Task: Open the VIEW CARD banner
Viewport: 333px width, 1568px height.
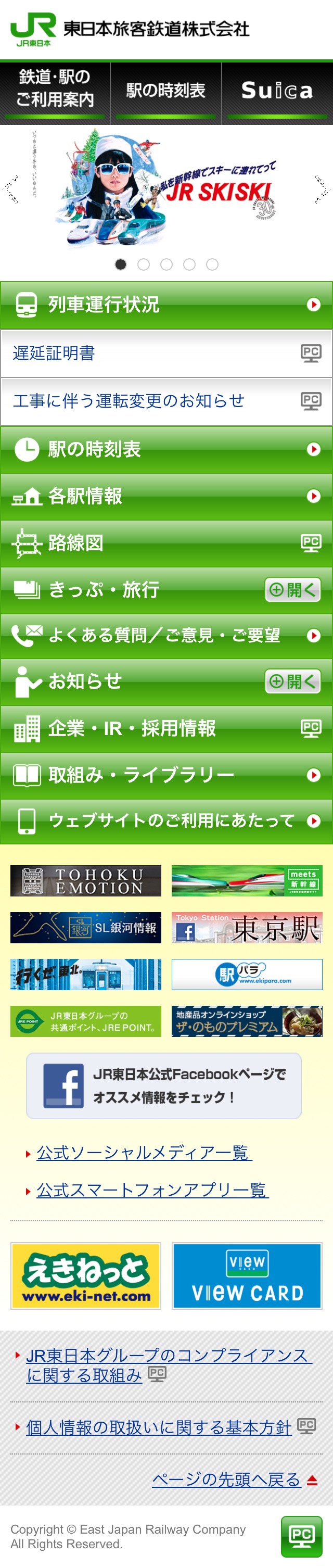Action: (x=247, y=1275)
